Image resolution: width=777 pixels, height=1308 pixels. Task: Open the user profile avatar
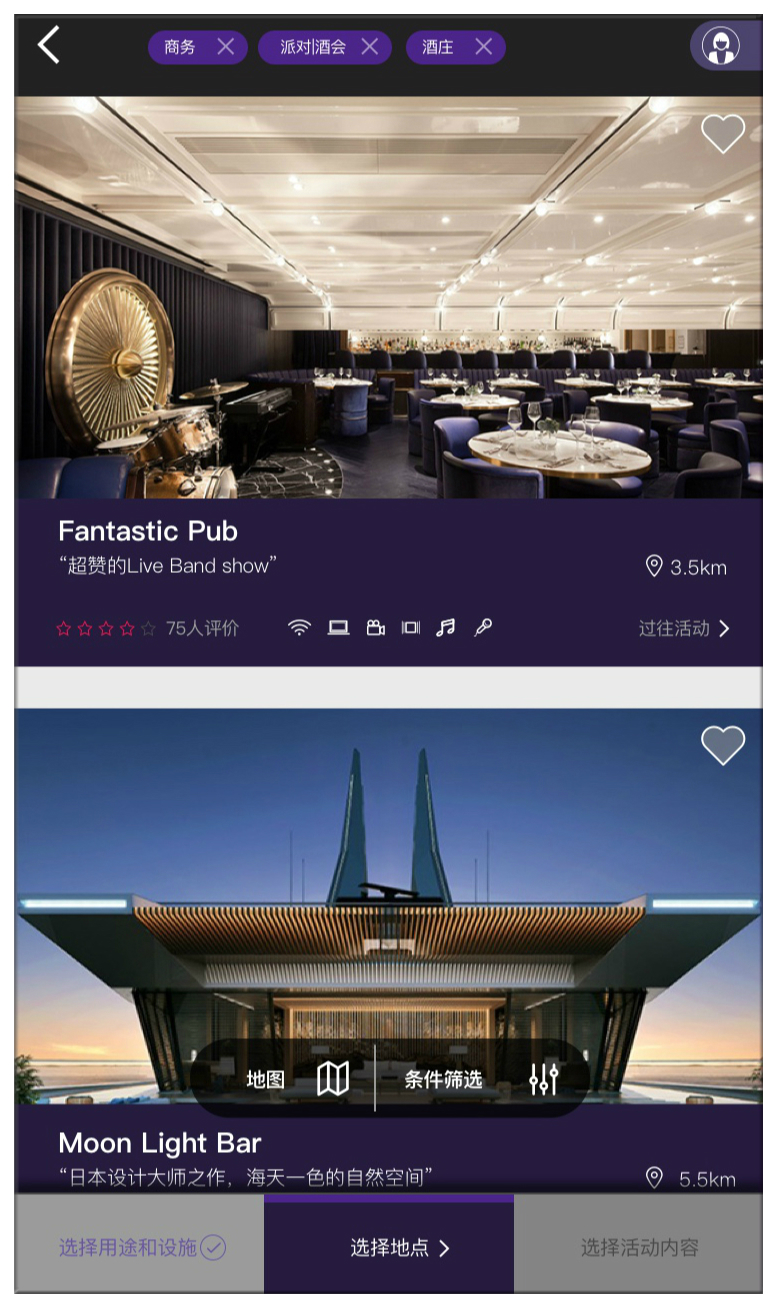click(721, 46)
